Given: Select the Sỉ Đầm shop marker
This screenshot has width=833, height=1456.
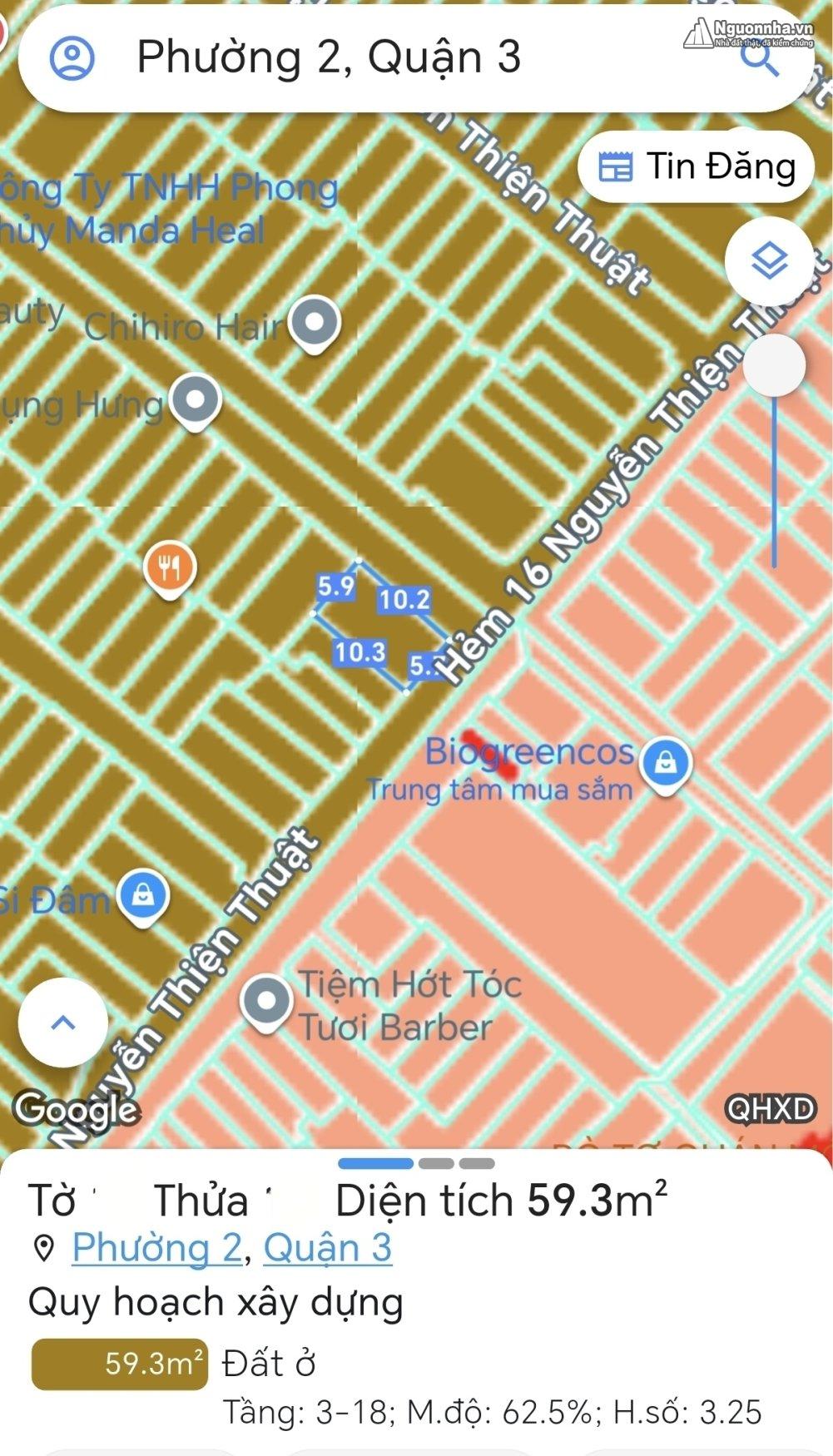Looking at the screenshot, I should coord(144,897).
